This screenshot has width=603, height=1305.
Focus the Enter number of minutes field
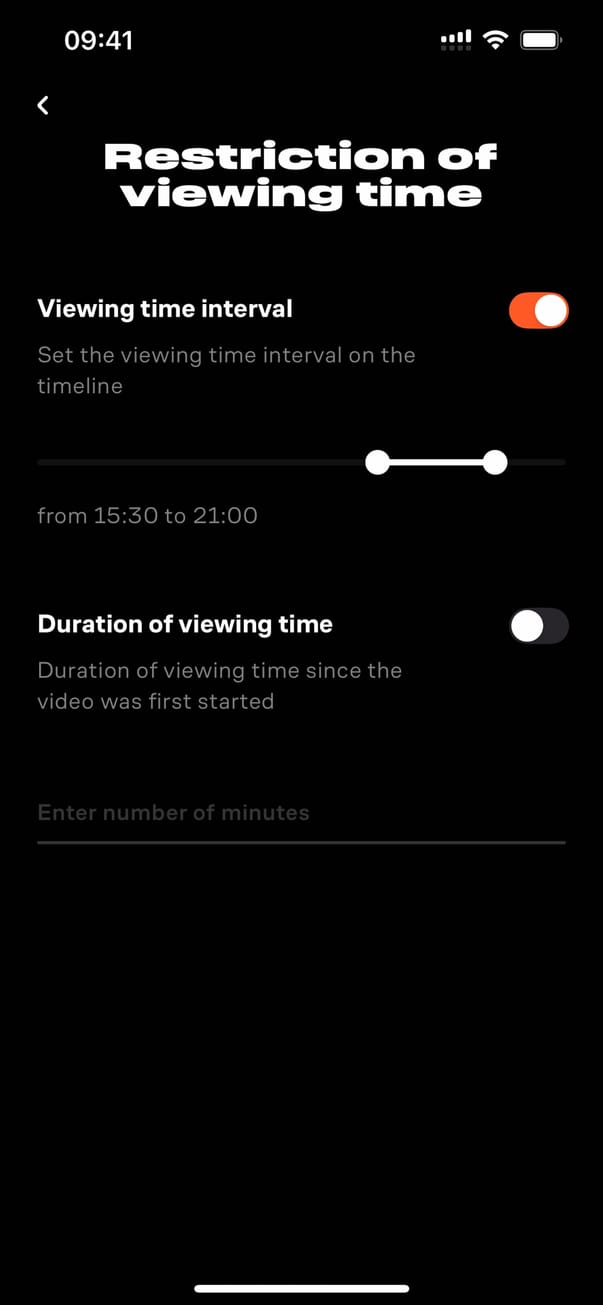pyautogui.click(x=300, y=813)
